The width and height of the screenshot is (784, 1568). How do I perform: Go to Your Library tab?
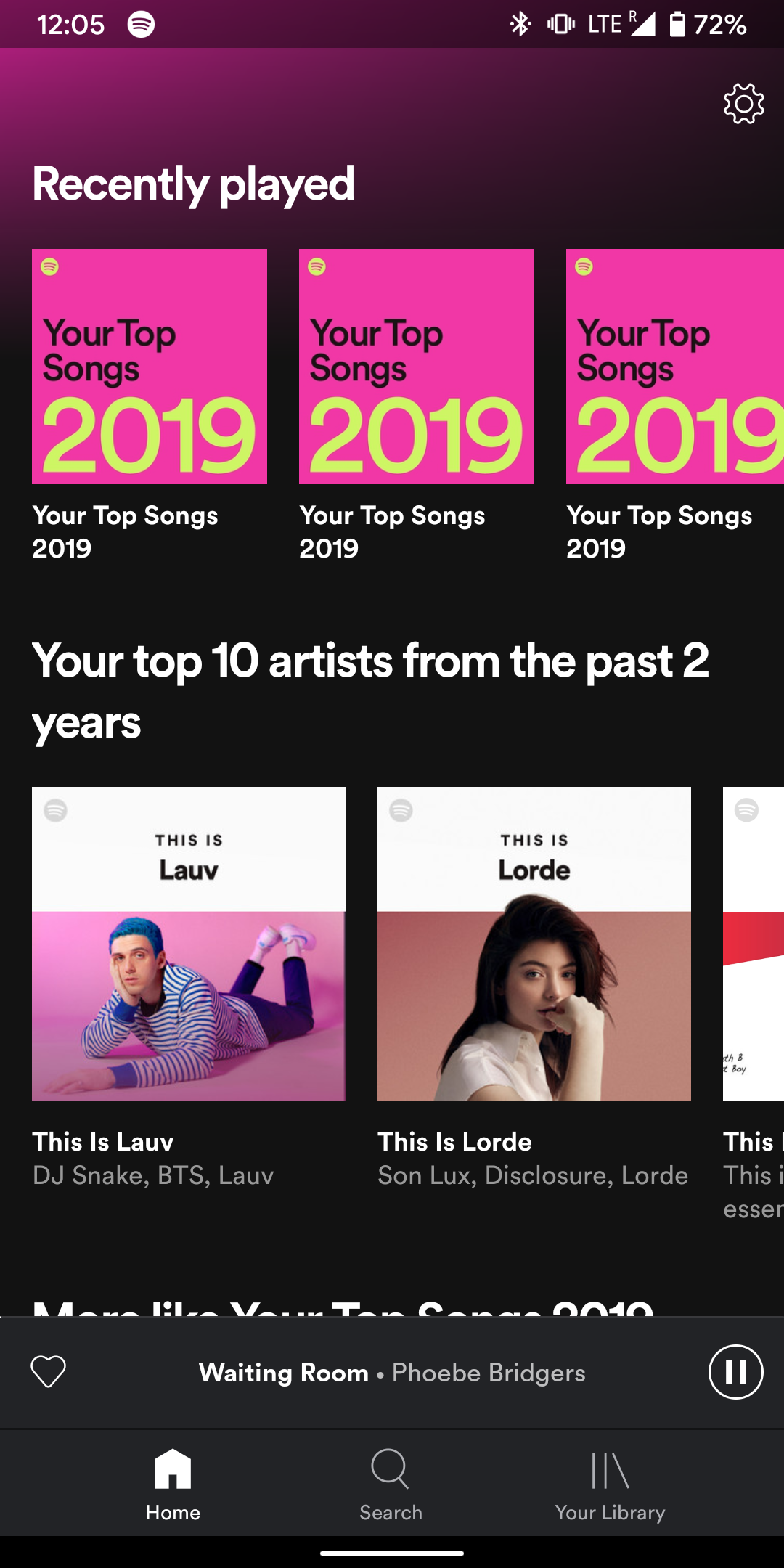click(x=610, y=1485)
